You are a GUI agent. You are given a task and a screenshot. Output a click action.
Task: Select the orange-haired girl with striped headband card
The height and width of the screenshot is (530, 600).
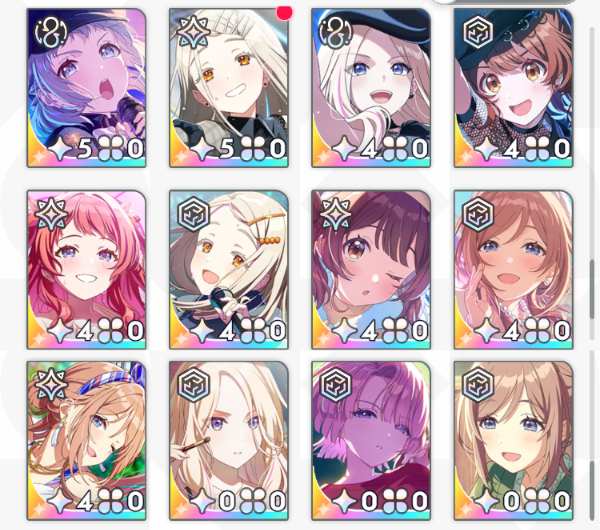click(x=86, y=438)
